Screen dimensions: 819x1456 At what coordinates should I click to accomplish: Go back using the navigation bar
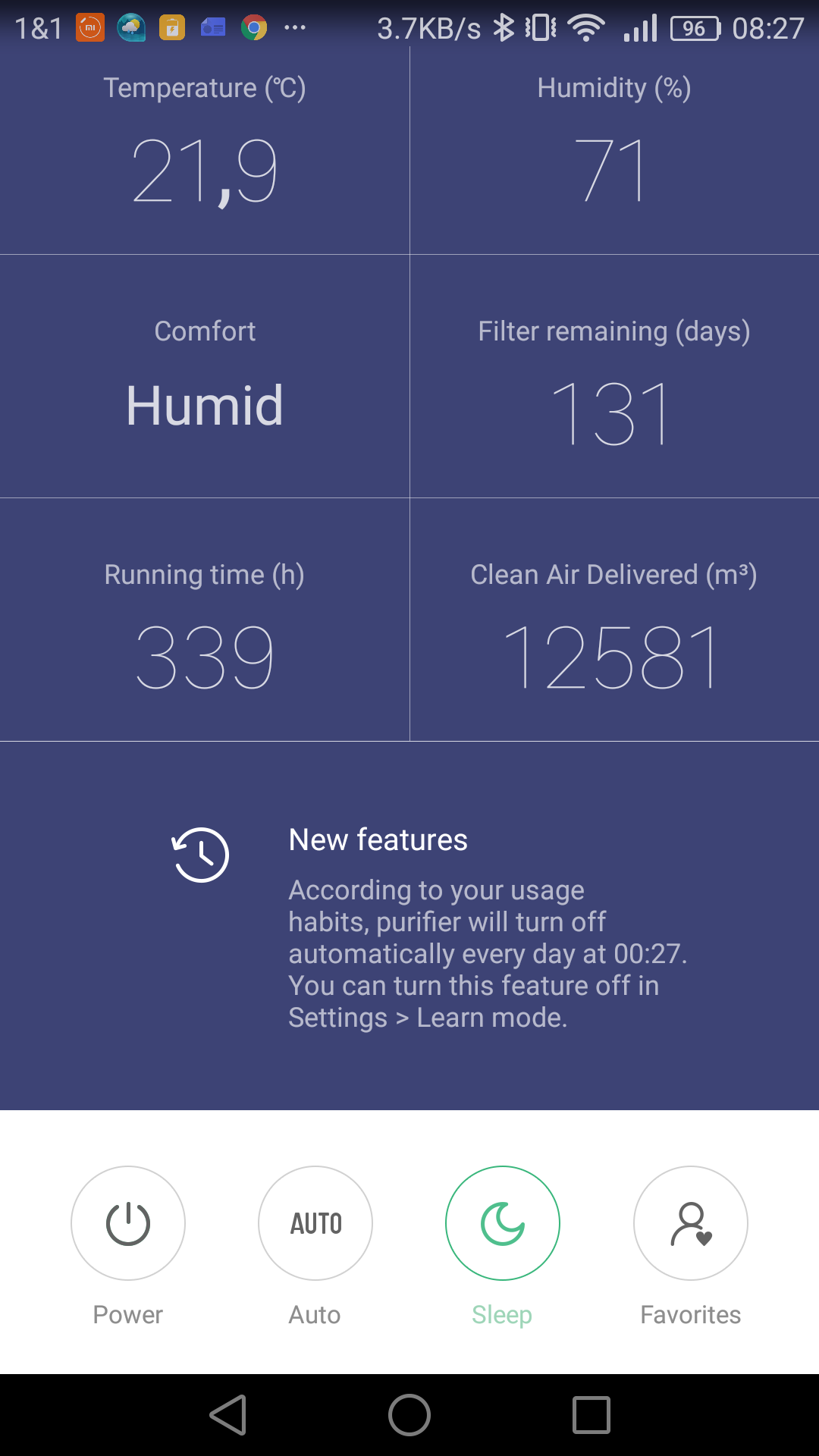[x=228, y=1415]
